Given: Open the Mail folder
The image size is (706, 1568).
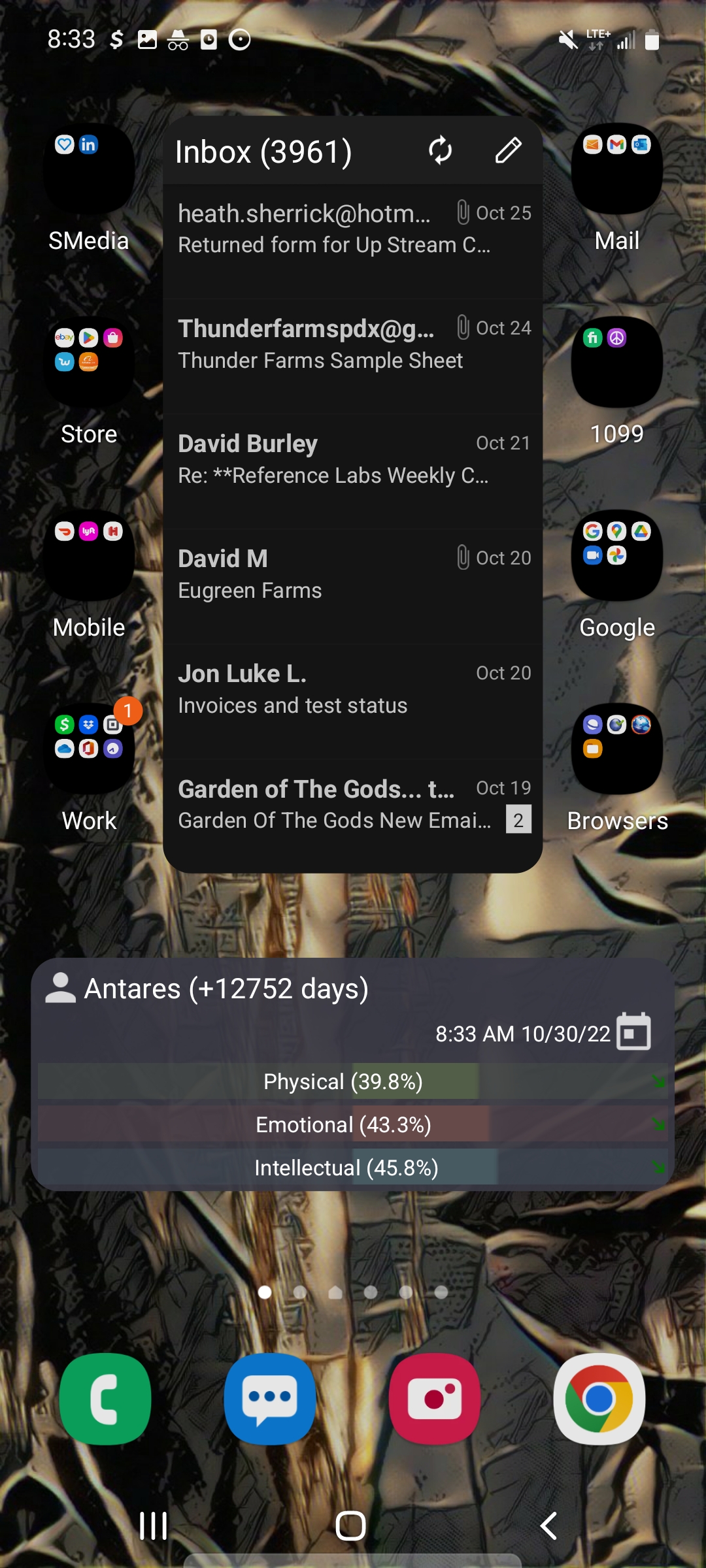Looking at the screenshot, I should click(x=617, y=169).
